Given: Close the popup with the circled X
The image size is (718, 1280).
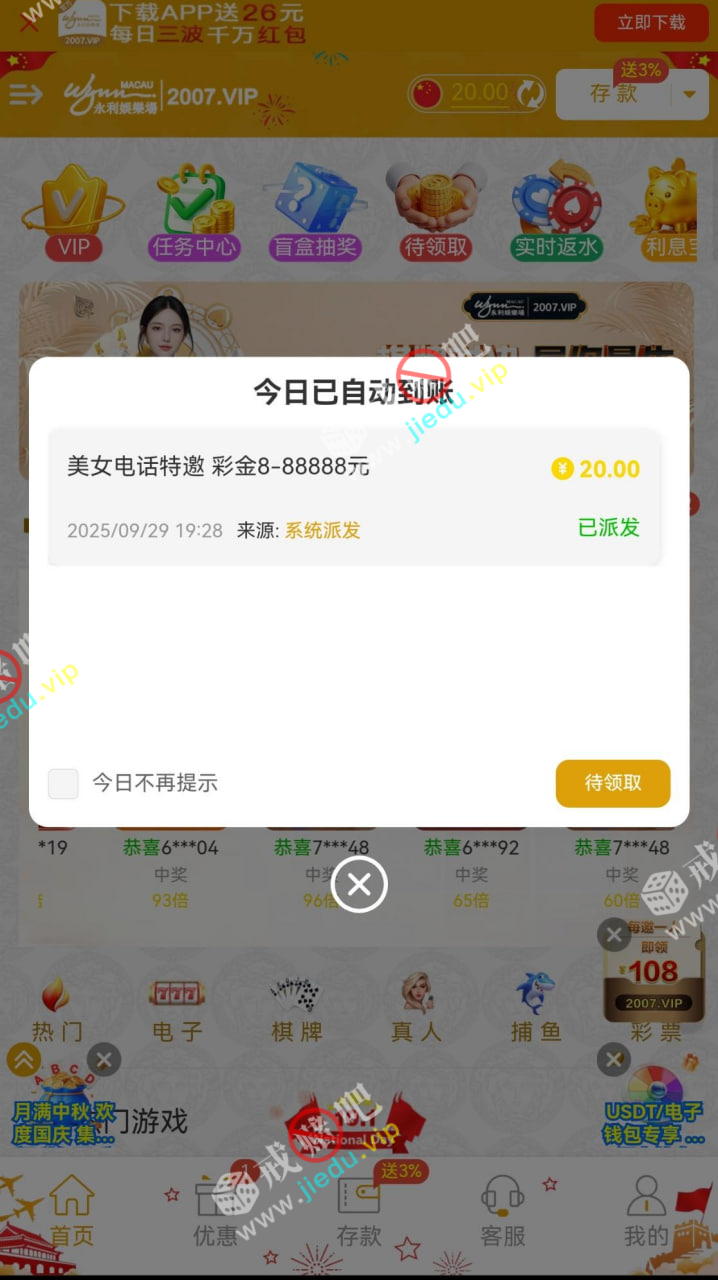Looking at the screenshot, I should (x=359, y=884).
